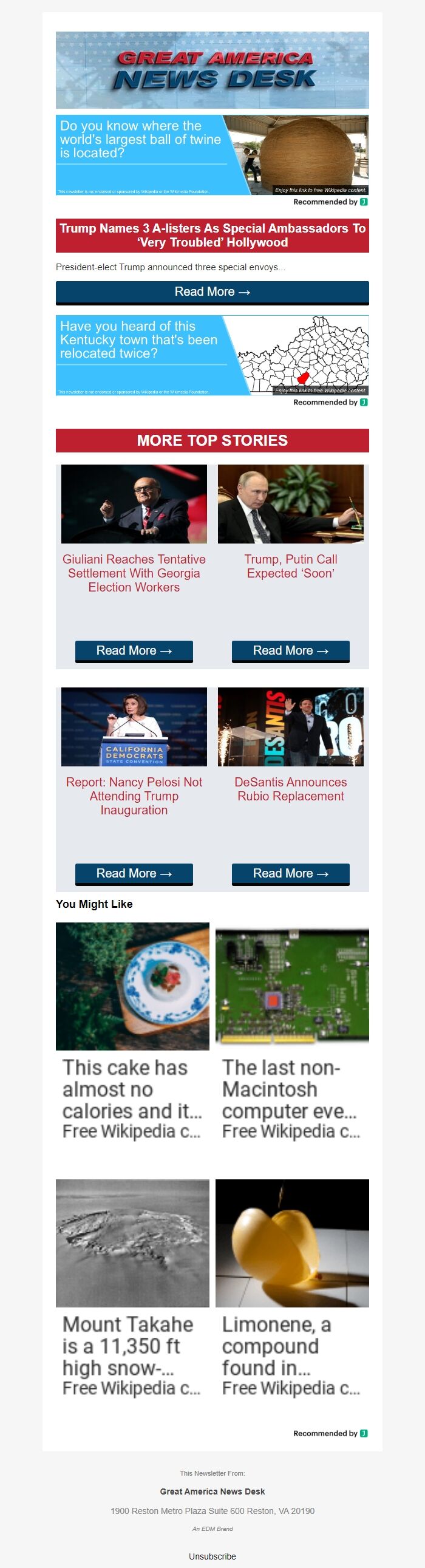425x1568 pixels.
Task: Read more about Trump's Hollywood ambassadors
Action: [x=212, y=292]
